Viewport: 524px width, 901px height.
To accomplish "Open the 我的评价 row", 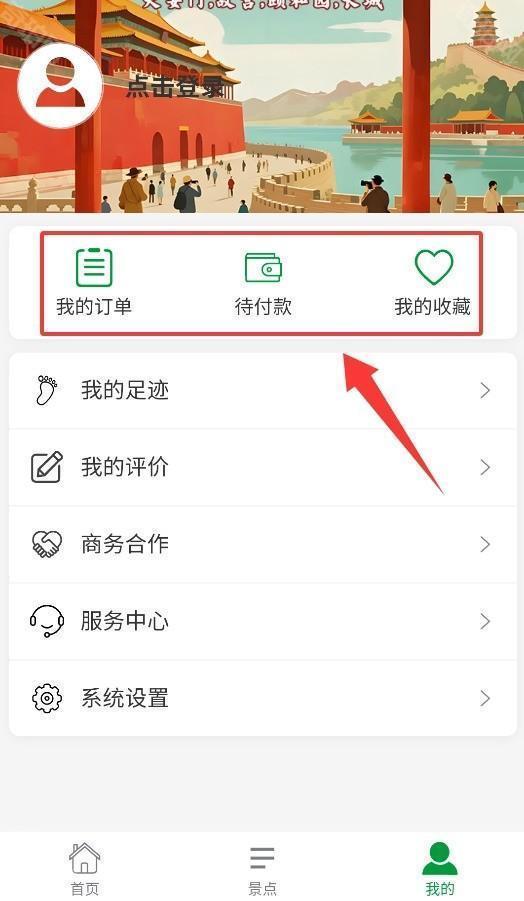I will click(263, 468).
